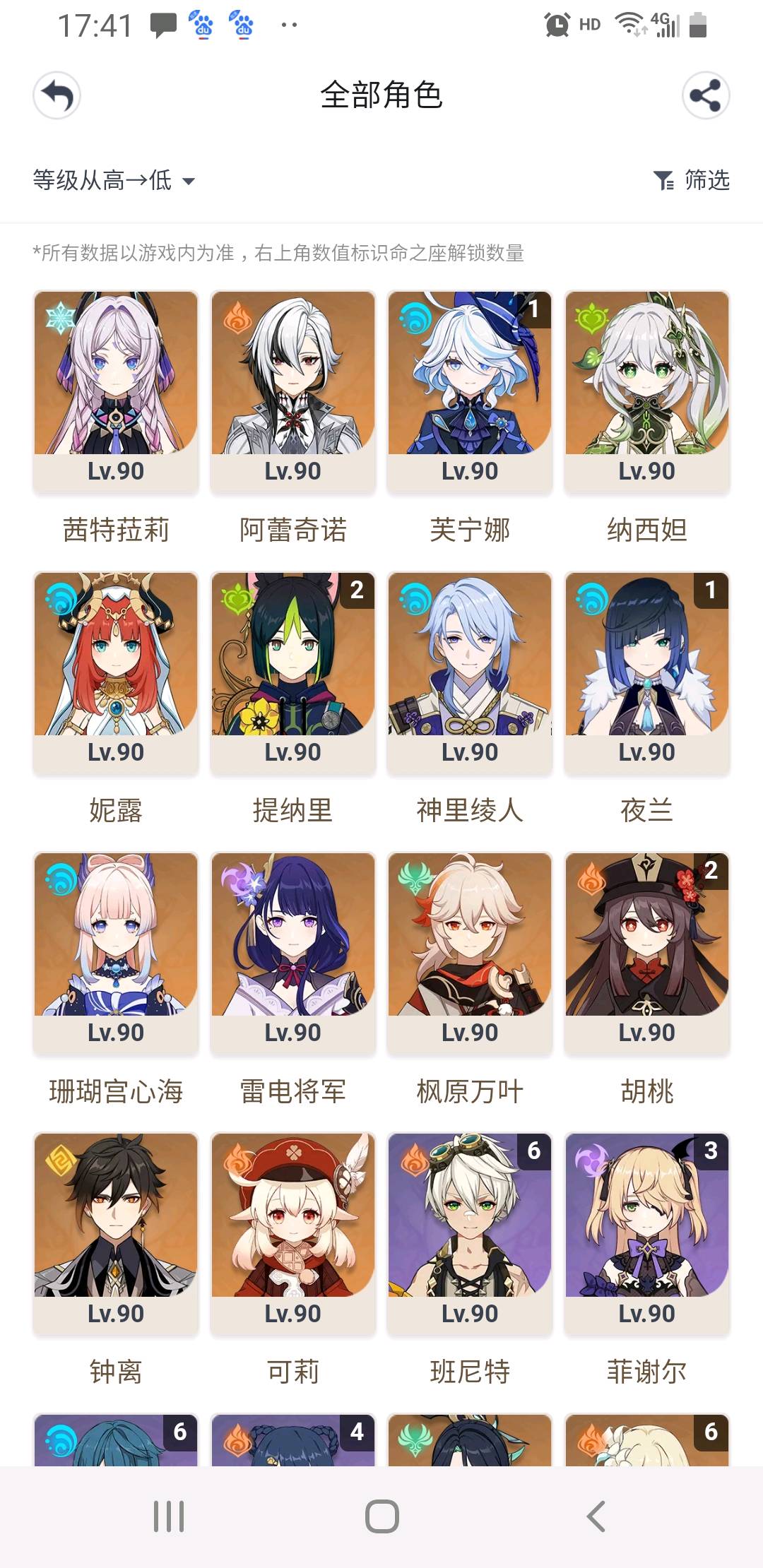The height and width of the screenshot is (1568, 763).
Task: Tap the system home button
Action: coord(381,1516)
